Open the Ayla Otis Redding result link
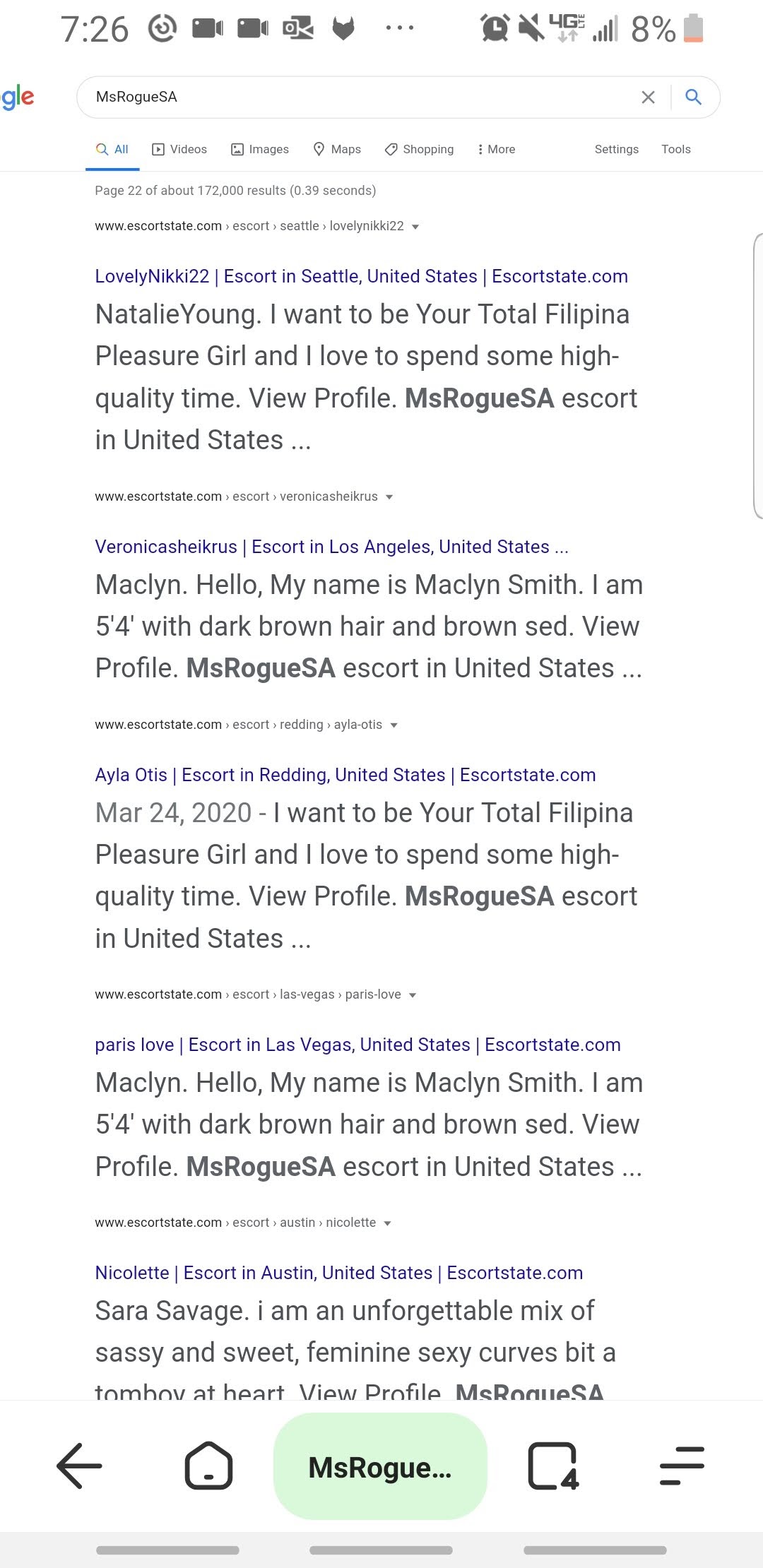This screenshot has height=1568, width=763. [x=345, y=775]
